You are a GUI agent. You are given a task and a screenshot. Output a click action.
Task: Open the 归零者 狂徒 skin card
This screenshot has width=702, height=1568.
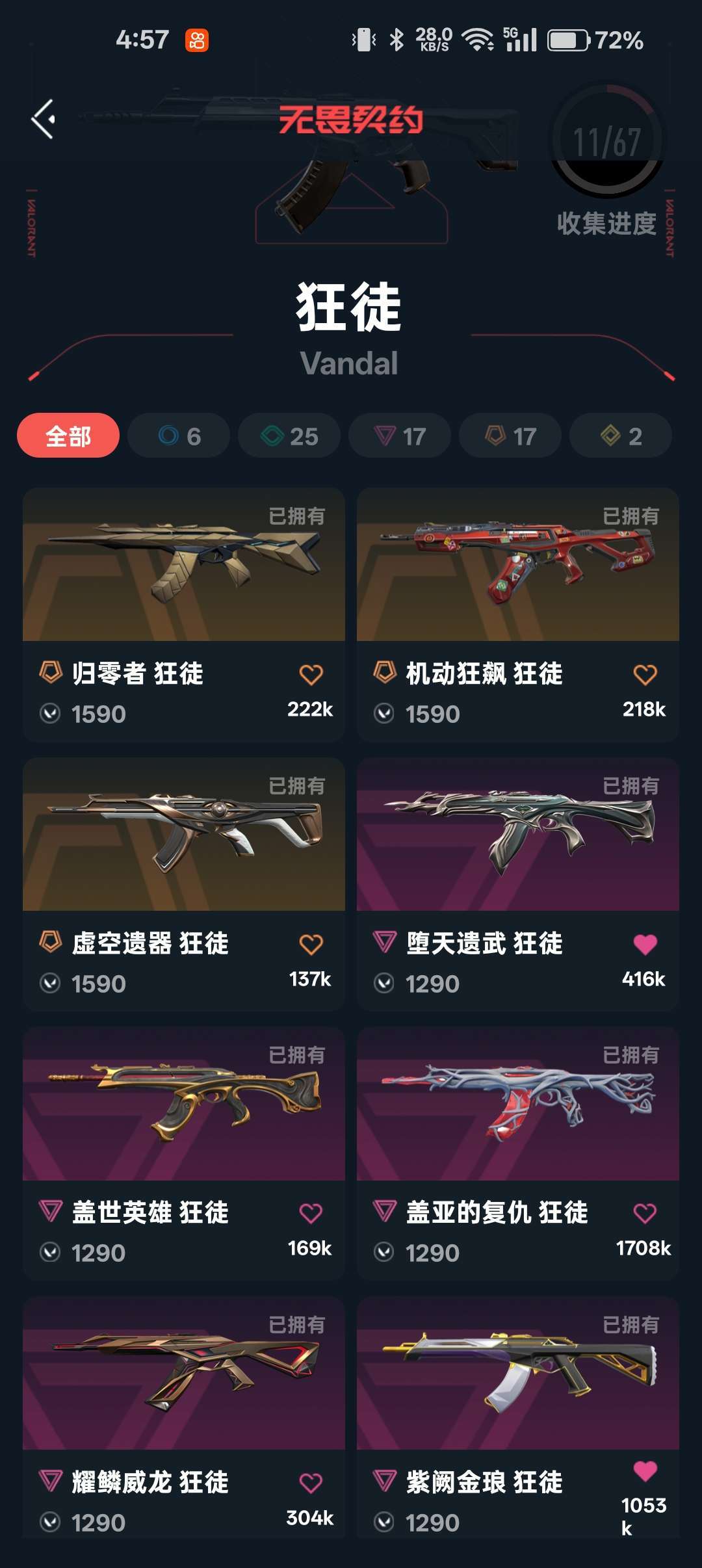(x=184, y=615)
